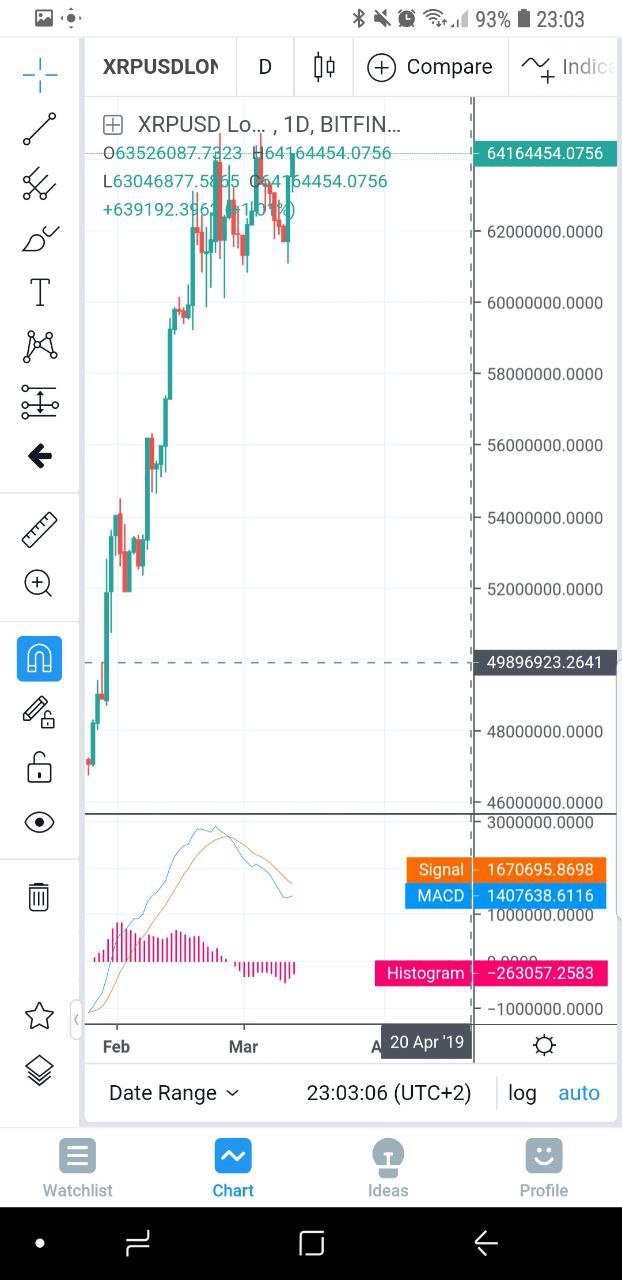
Task: Pick the trend line drawing tool
Action: tap(40, 130)
